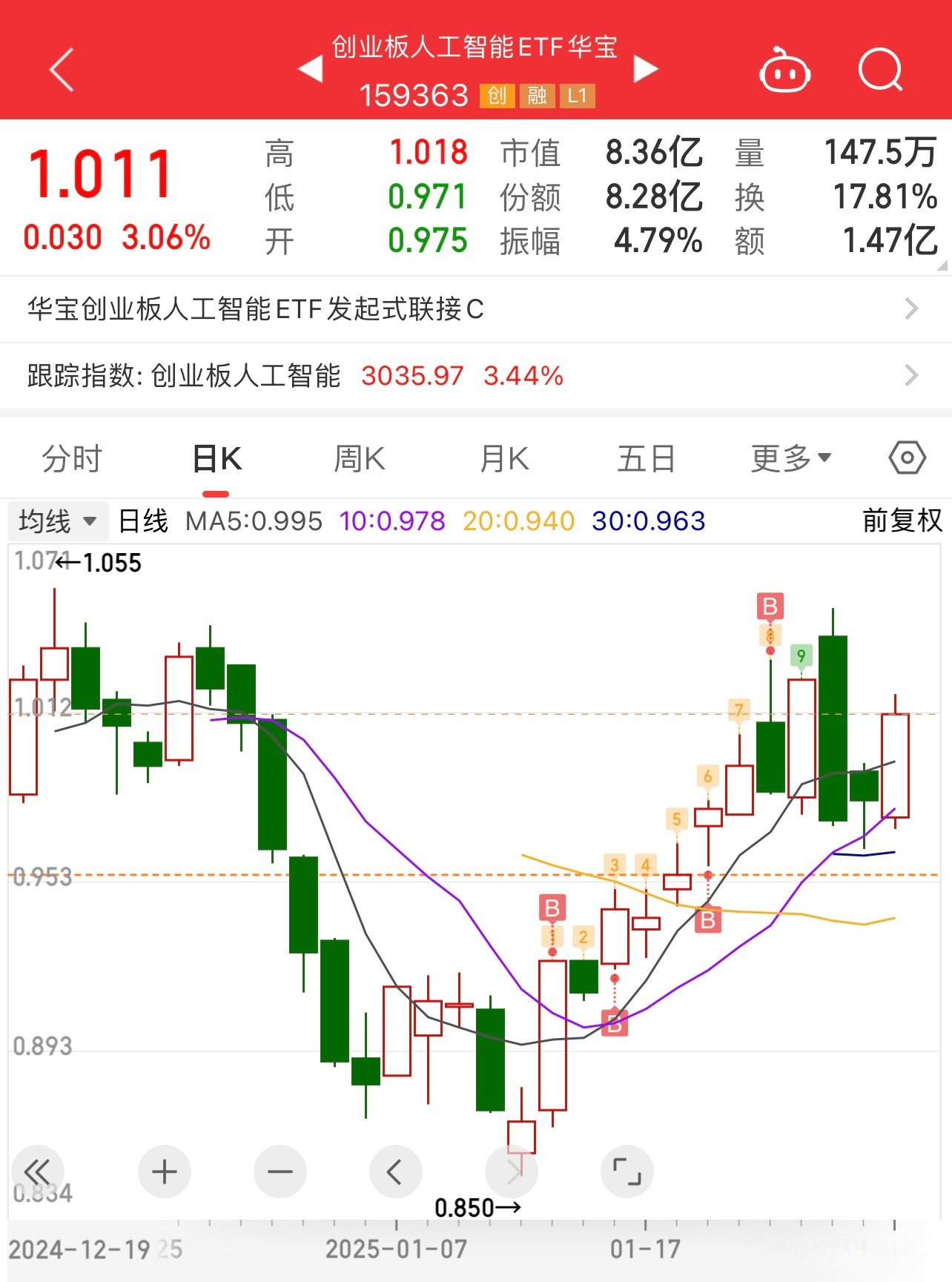This screenshot has width=952, height=1282.
Task: Navigate back using the back arrow
Action: [x=62, y=70]
